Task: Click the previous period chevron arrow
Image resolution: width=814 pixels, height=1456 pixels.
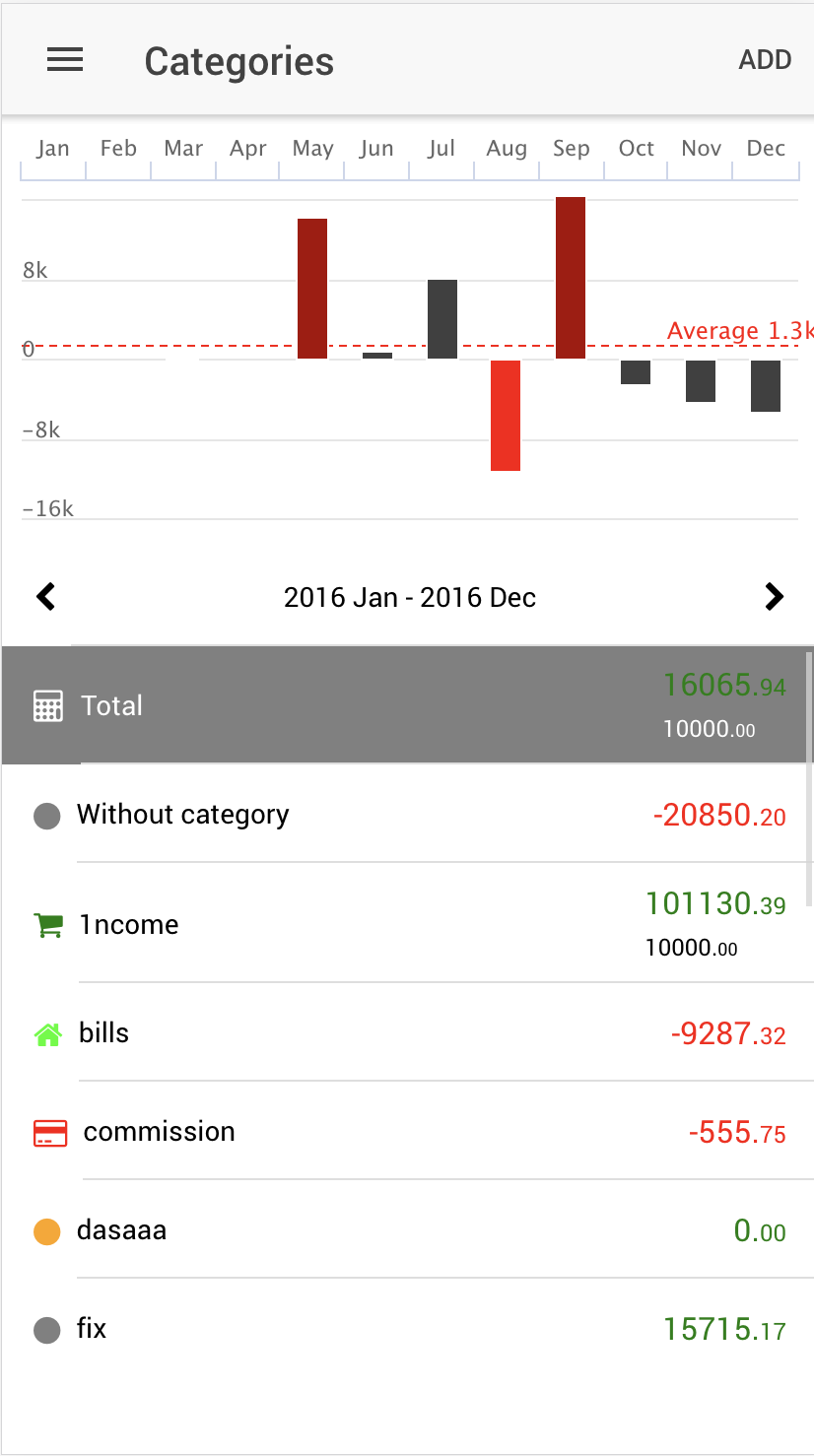Action: pos(45,596)
